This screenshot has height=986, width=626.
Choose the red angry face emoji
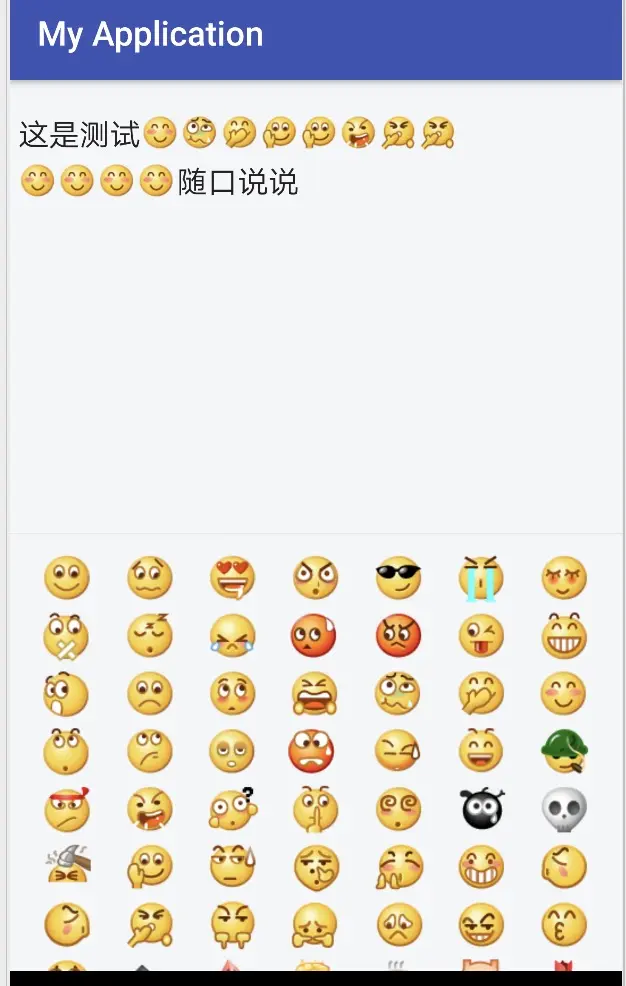tap(398, 636)
